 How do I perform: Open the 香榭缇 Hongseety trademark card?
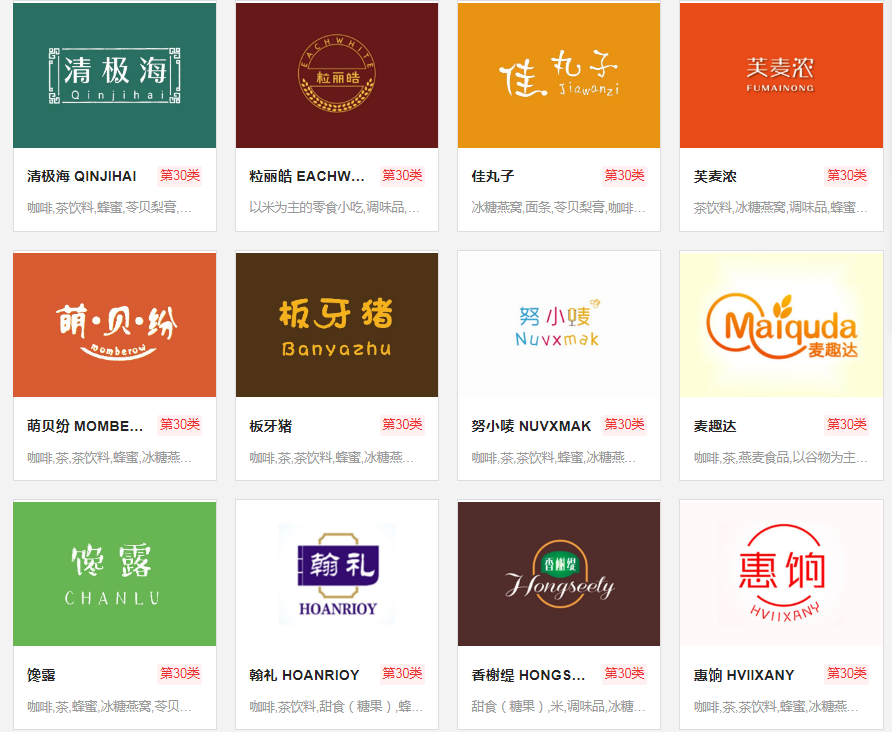(559, 574)
